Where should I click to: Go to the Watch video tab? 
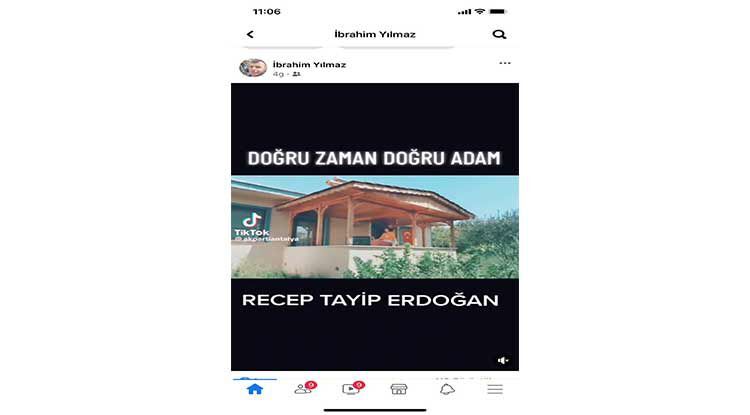351,389
